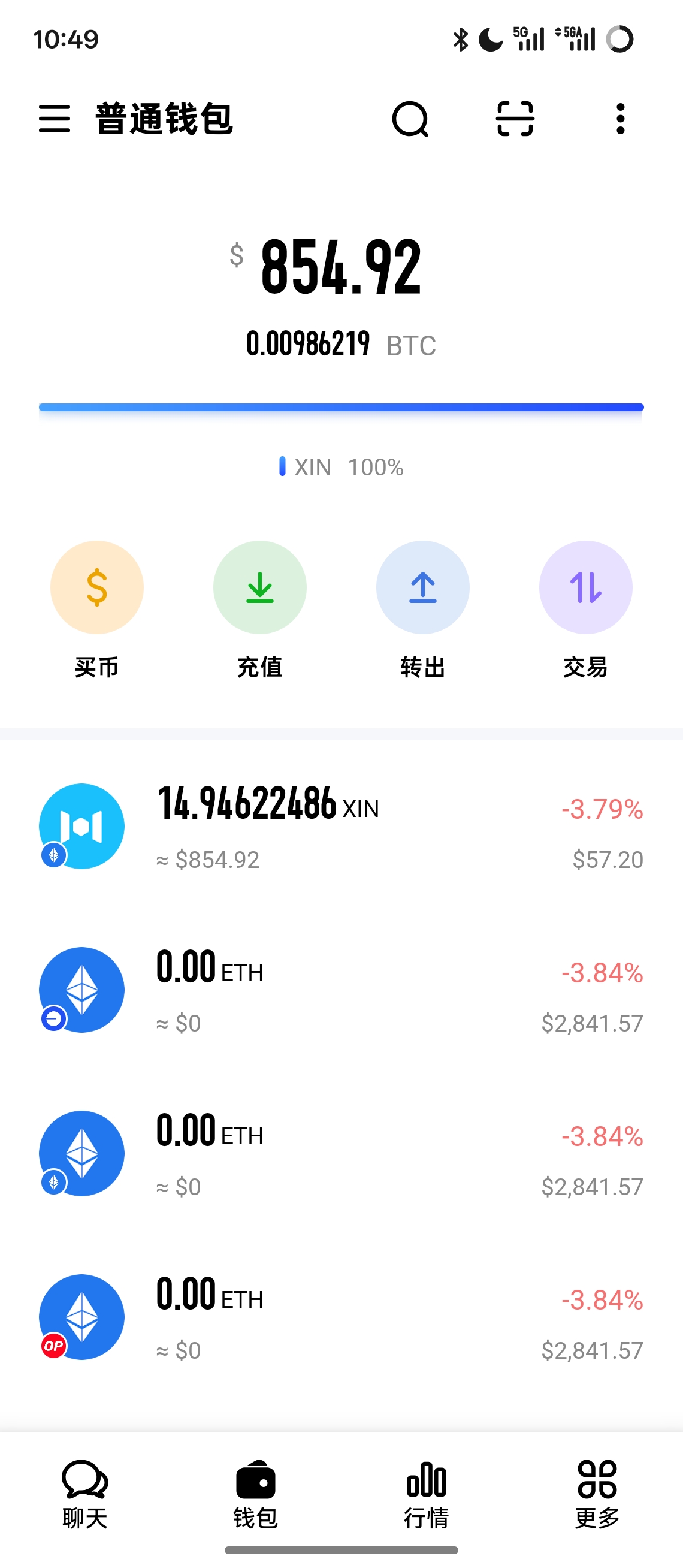Open the ETH row with the OP badge

[340, 1318]
